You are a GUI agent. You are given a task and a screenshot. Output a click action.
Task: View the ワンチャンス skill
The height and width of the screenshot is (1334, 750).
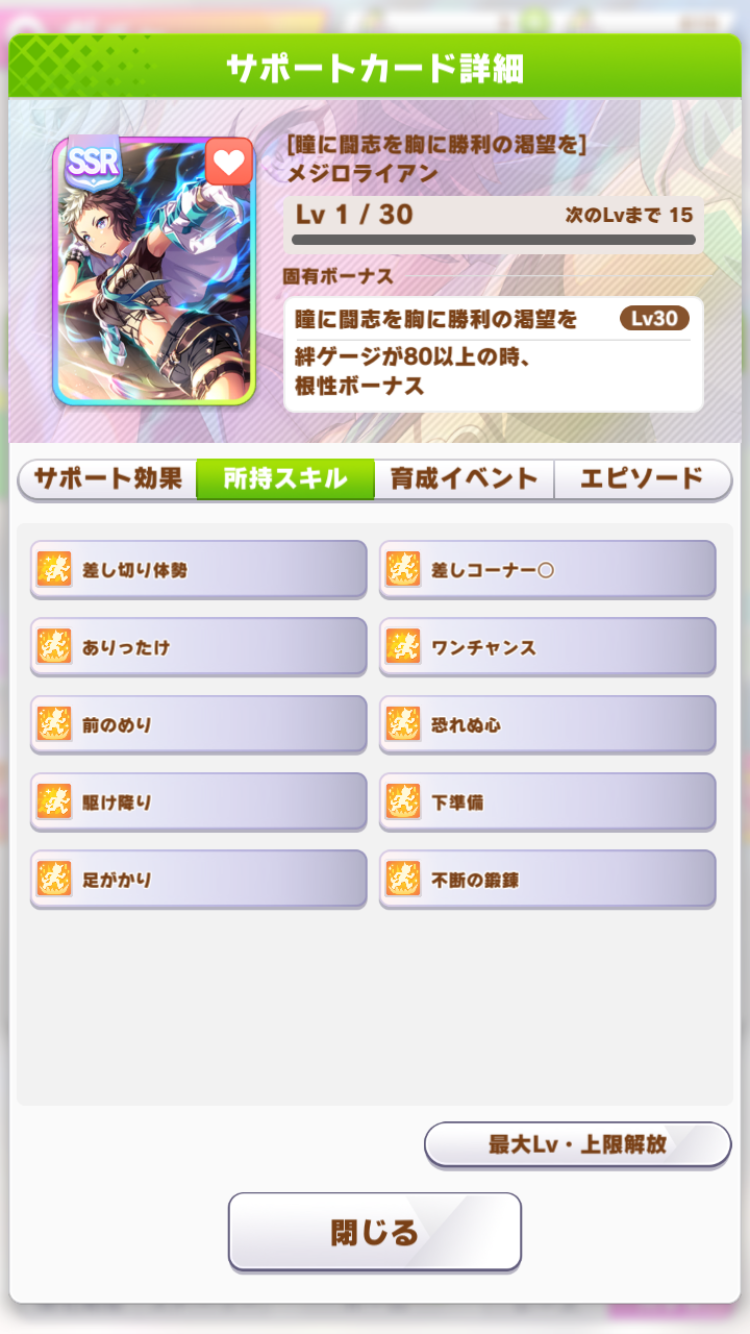548,647
